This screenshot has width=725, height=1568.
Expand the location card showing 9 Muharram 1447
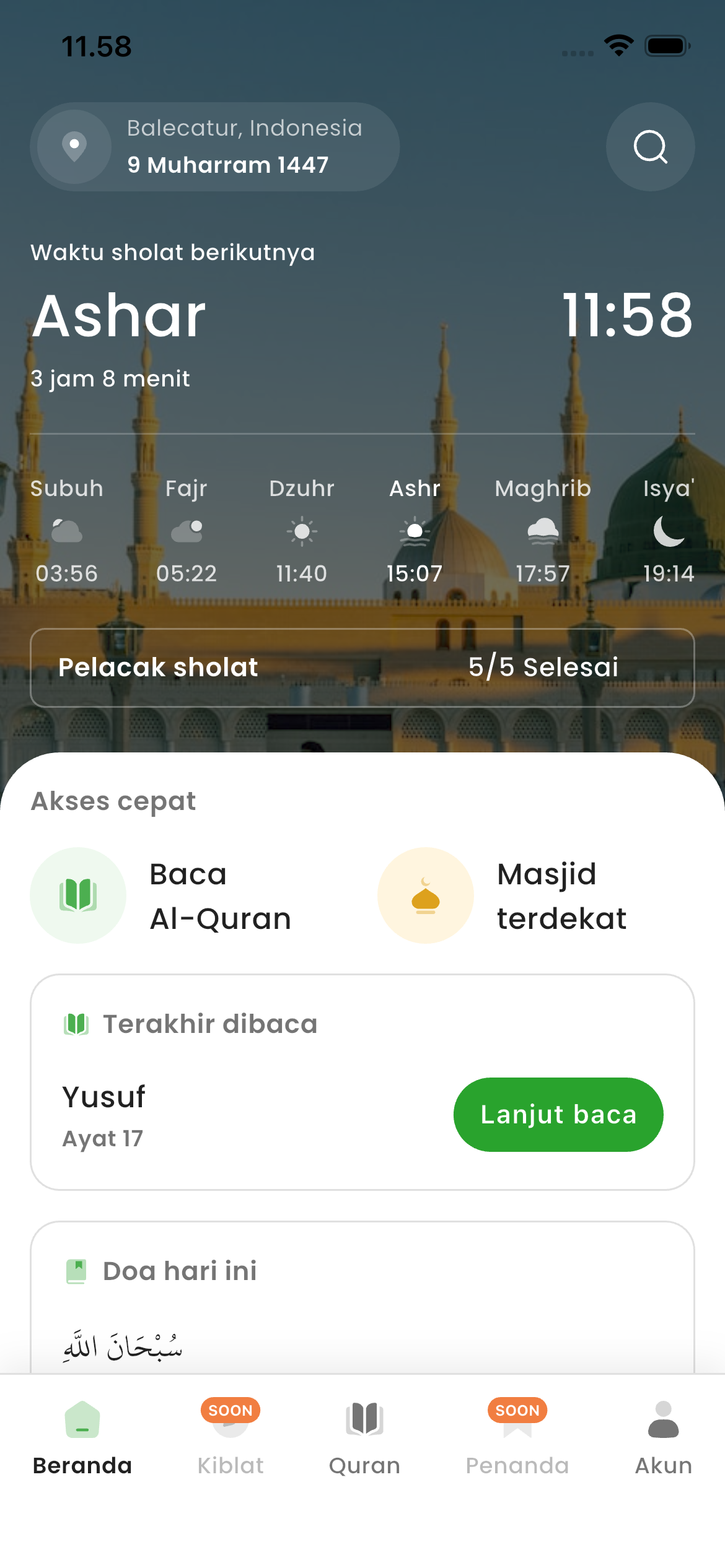[x=215, y=146]
